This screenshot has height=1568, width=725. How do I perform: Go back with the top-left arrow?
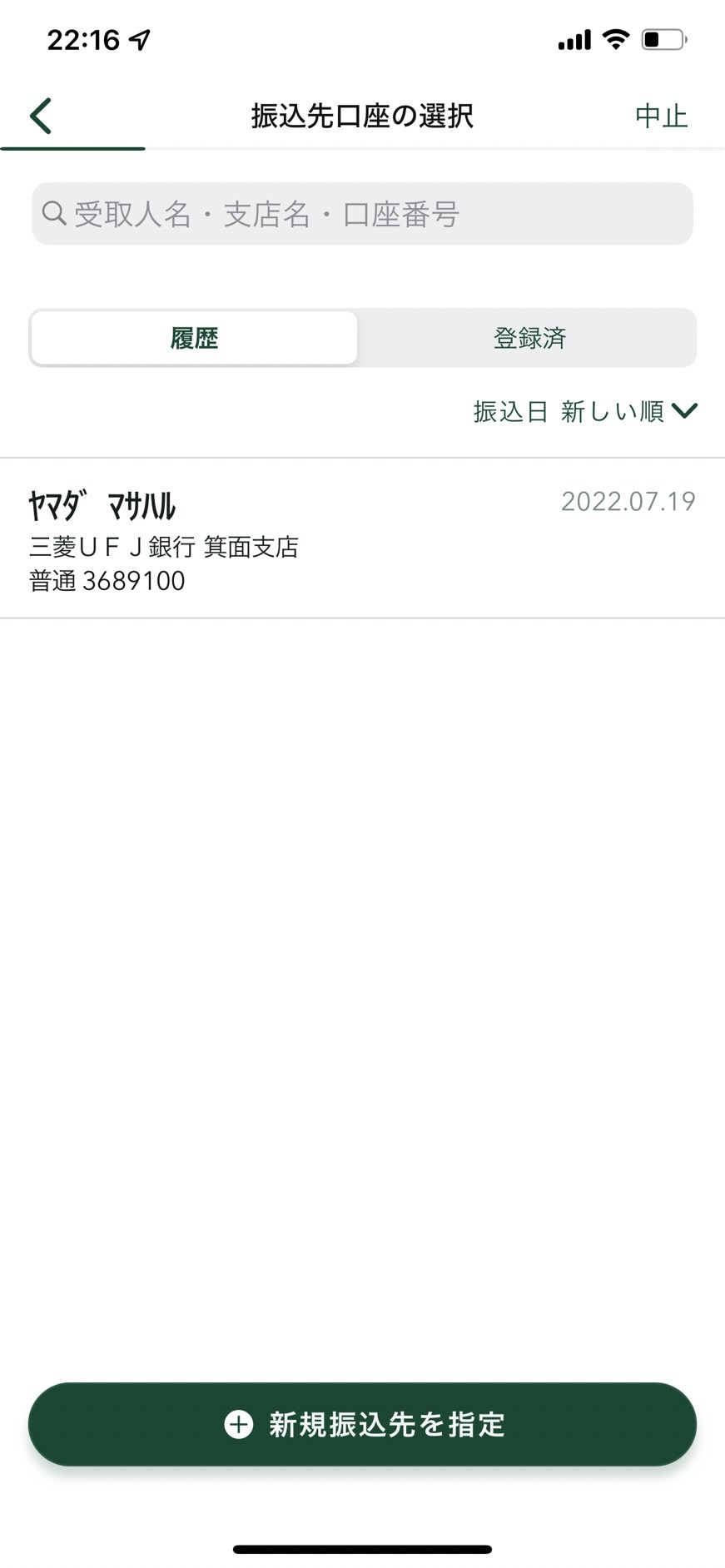pyautogui.click(x=41, y=116)
